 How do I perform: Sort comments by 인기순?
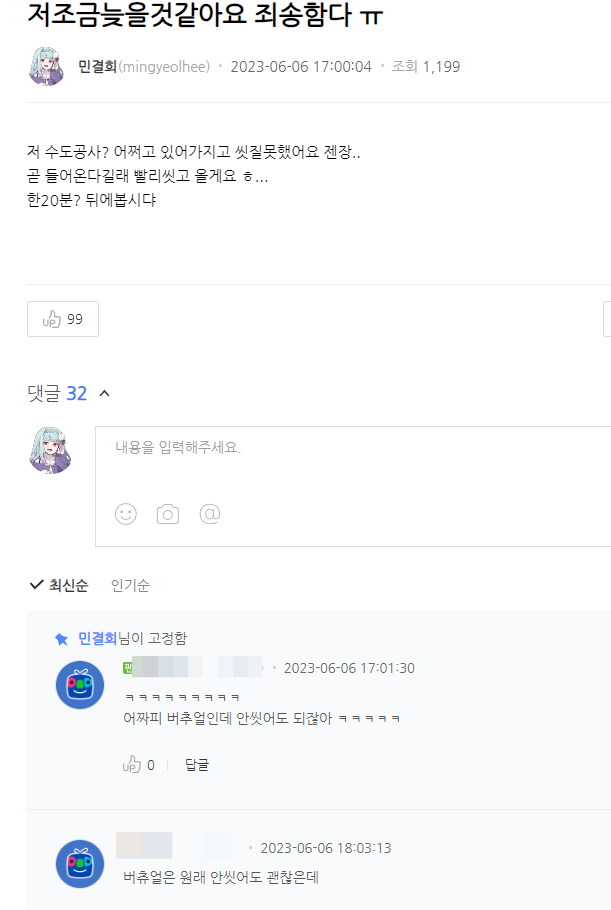[x=130, y=585]
